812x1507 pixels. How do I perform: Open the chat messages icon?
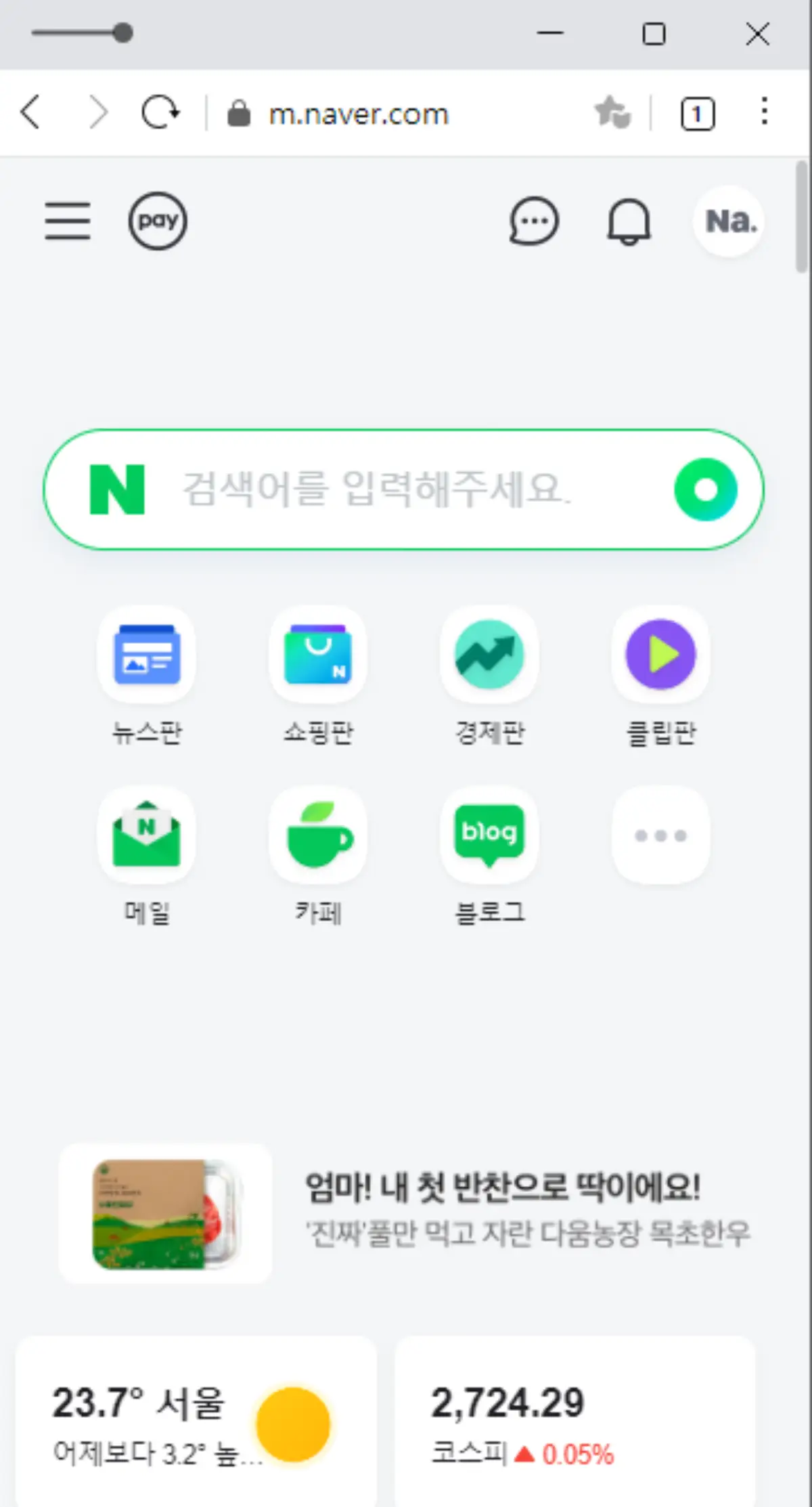(535, 221)
